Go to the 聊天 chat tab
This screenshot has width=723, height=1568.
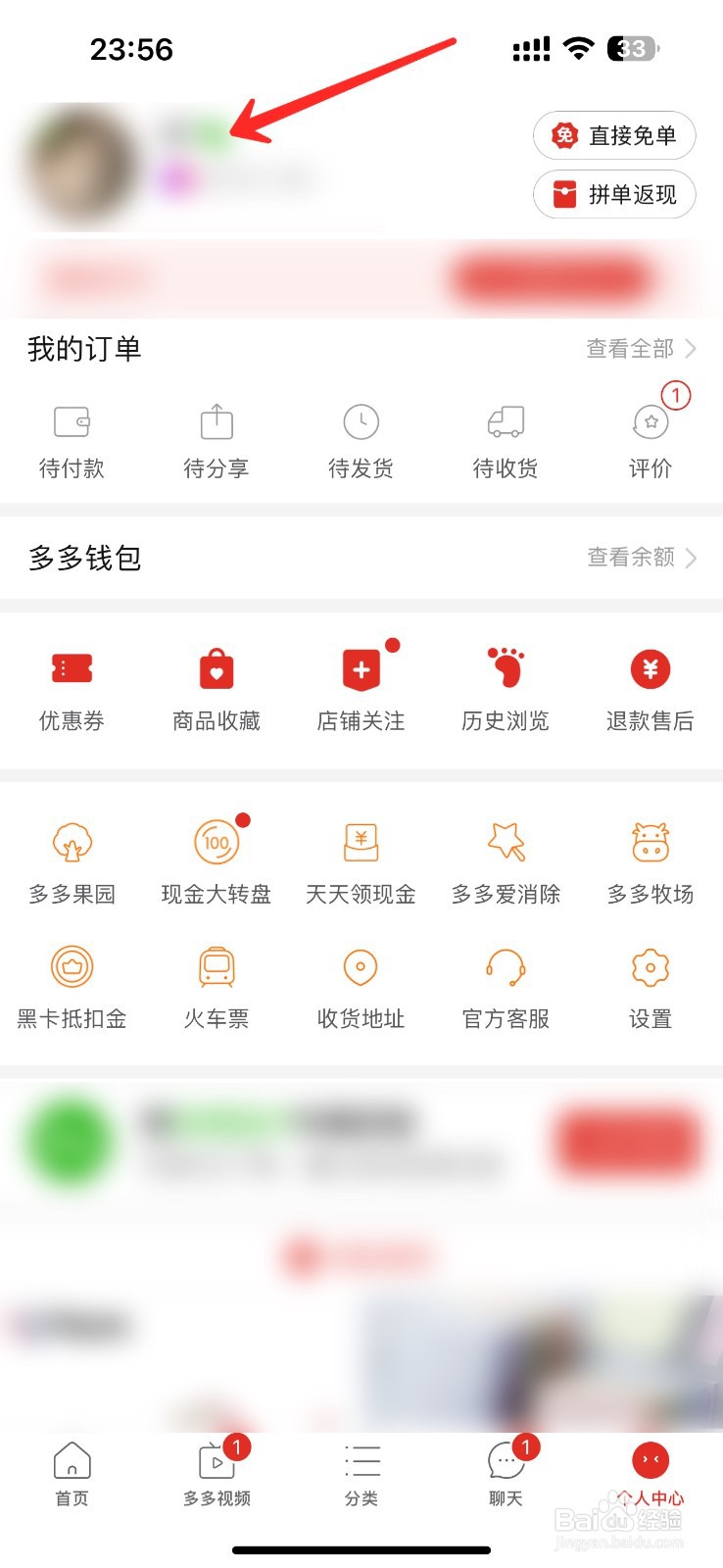click(506, 1474)
